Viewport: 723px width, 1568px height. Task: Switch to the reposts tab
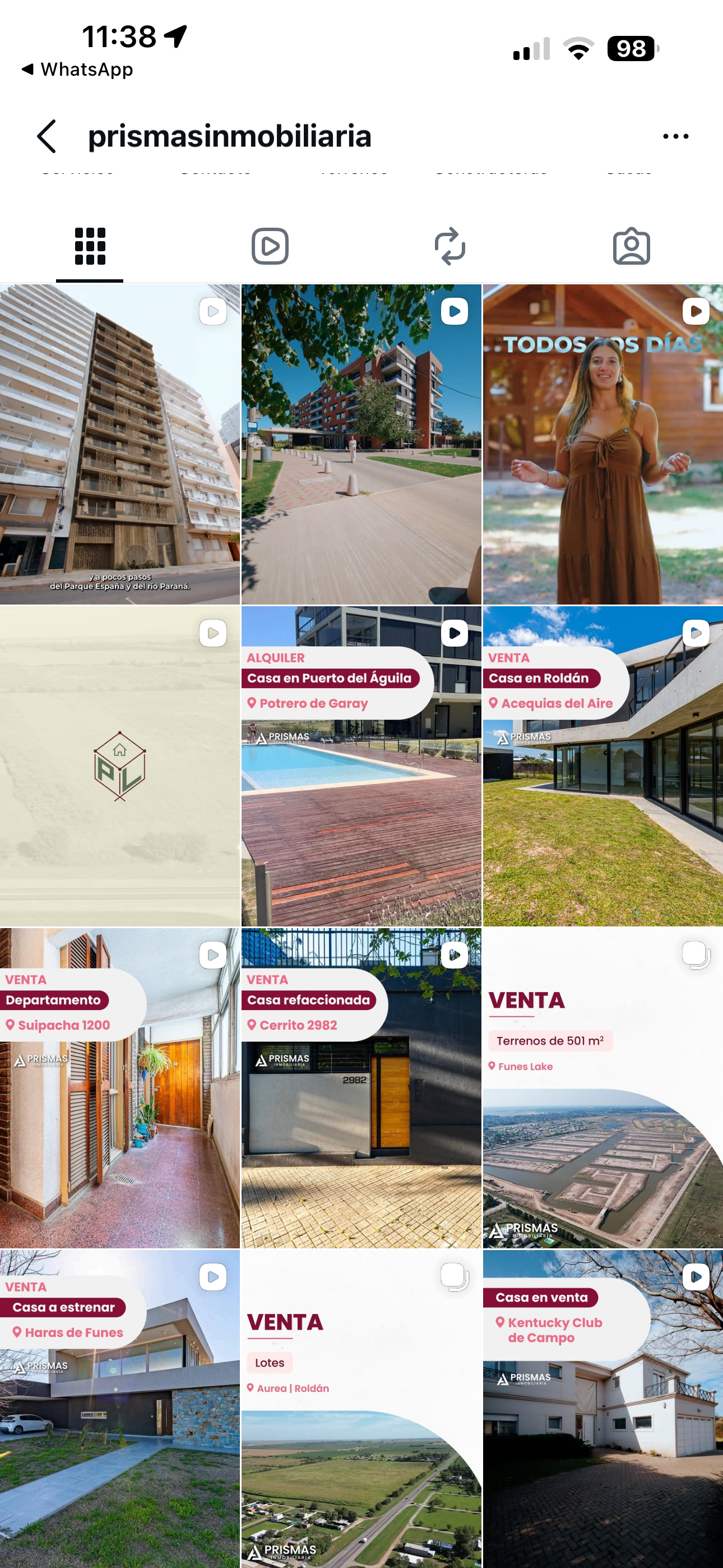451,247
